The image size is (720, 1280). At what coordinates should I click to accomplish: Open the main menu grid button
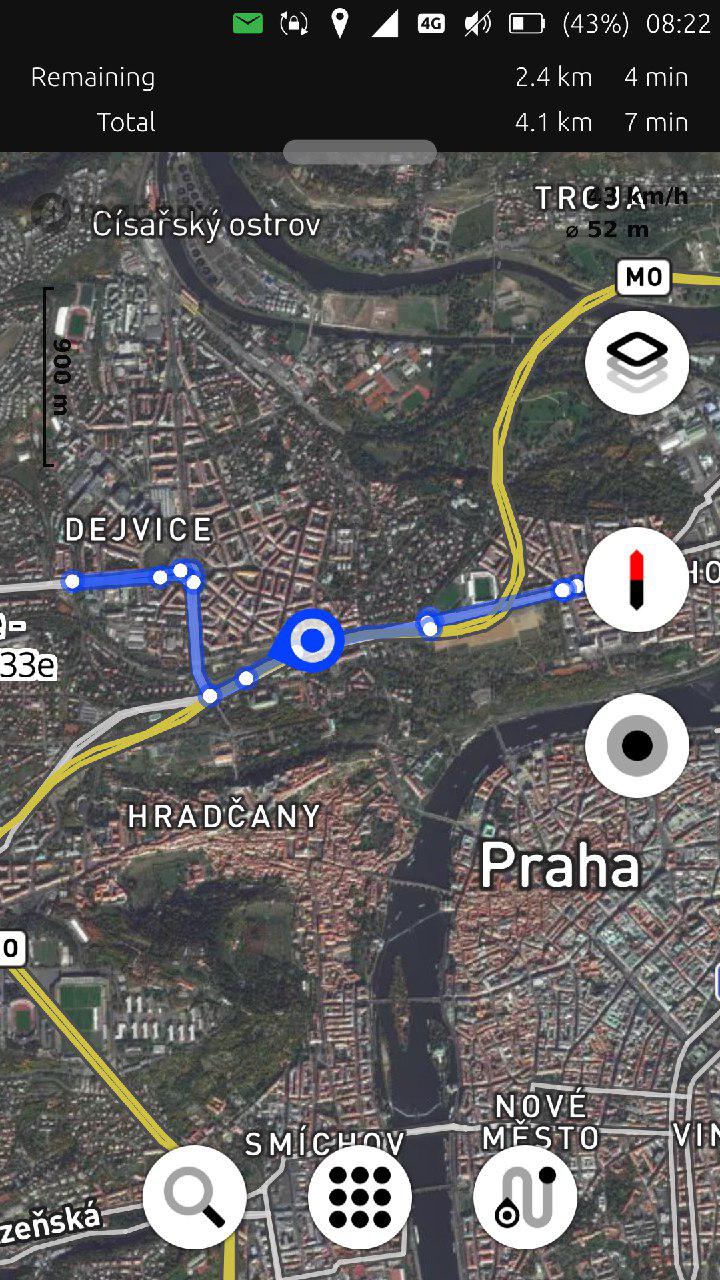[x=360, y=1197]
